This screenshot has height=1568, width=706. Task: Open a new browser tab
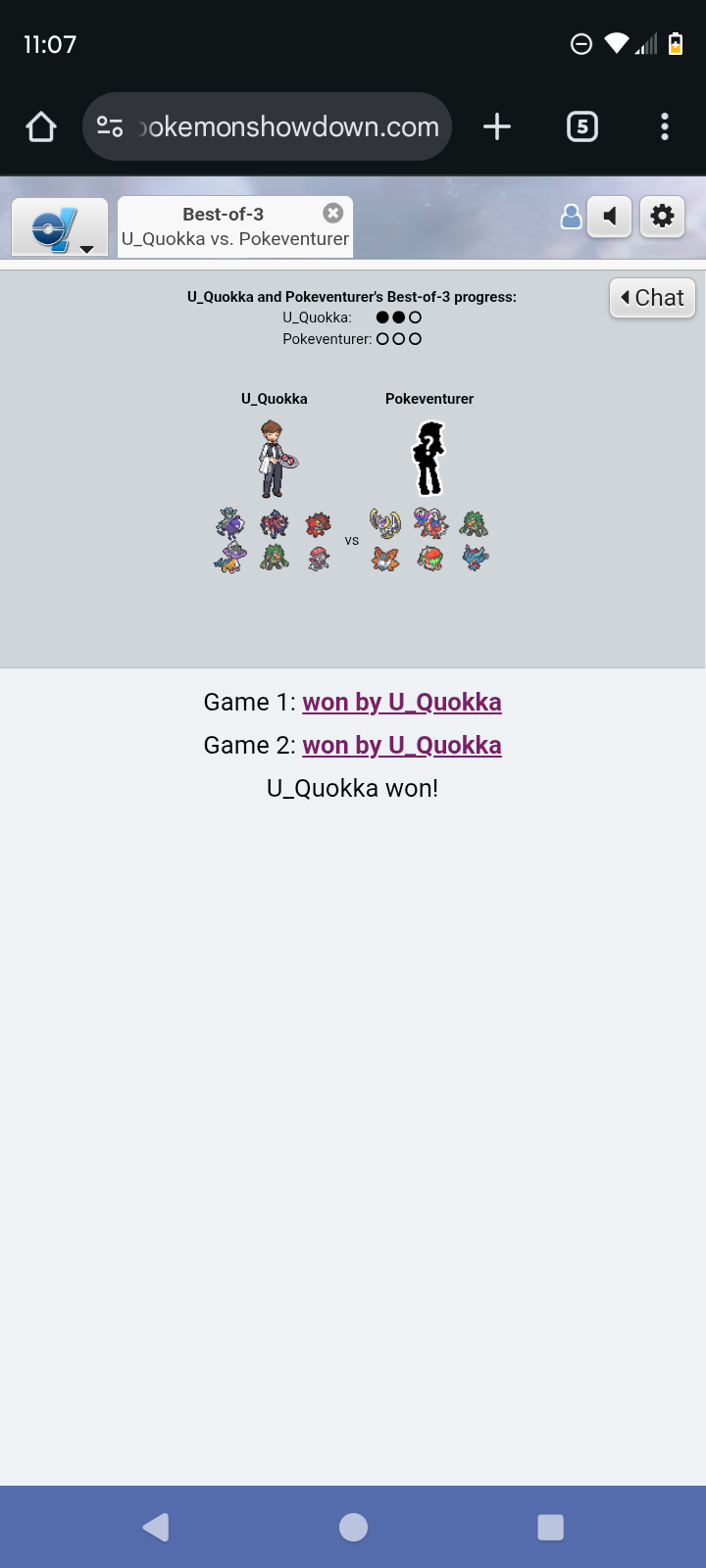(497, 126)
